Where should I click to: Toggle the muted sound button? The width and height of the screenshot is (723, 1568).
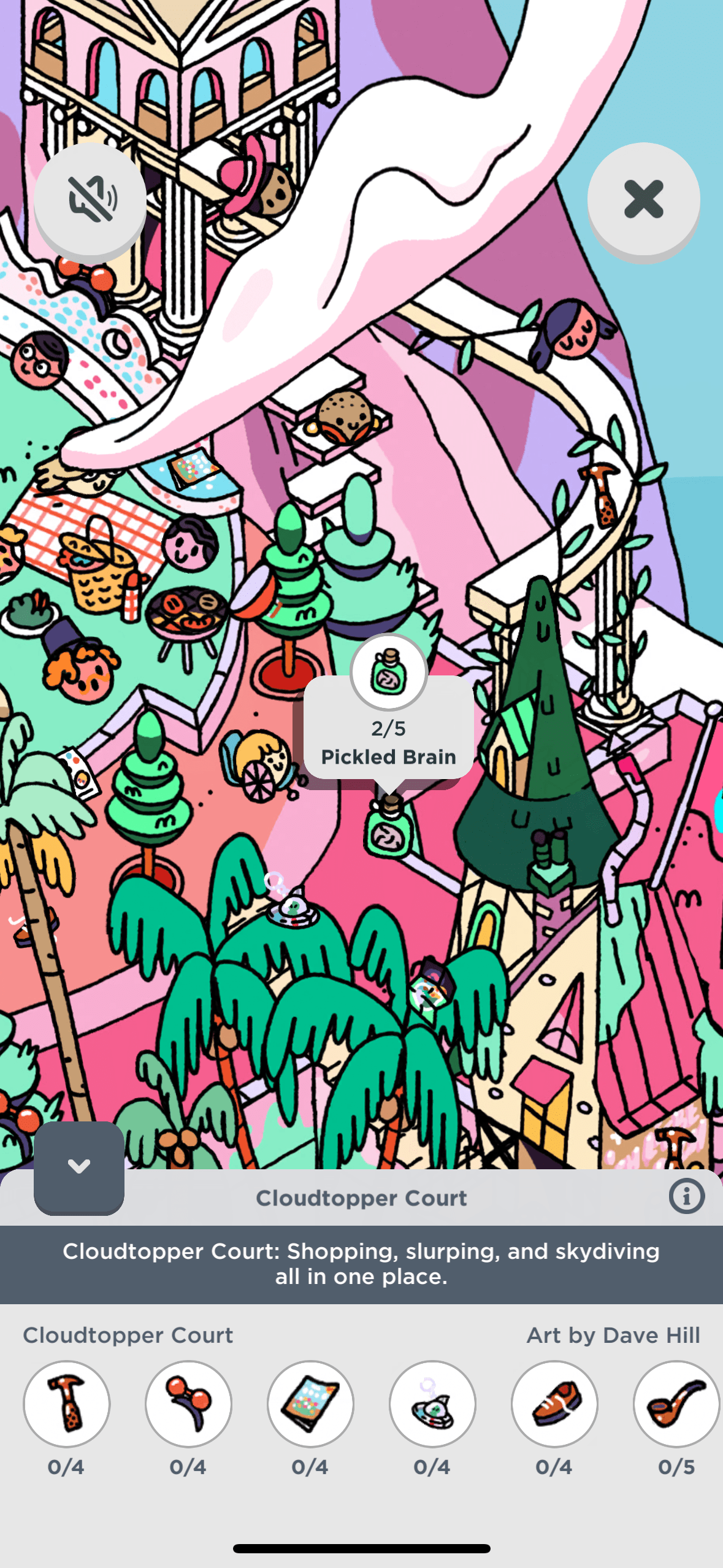(x=90, y=199)
